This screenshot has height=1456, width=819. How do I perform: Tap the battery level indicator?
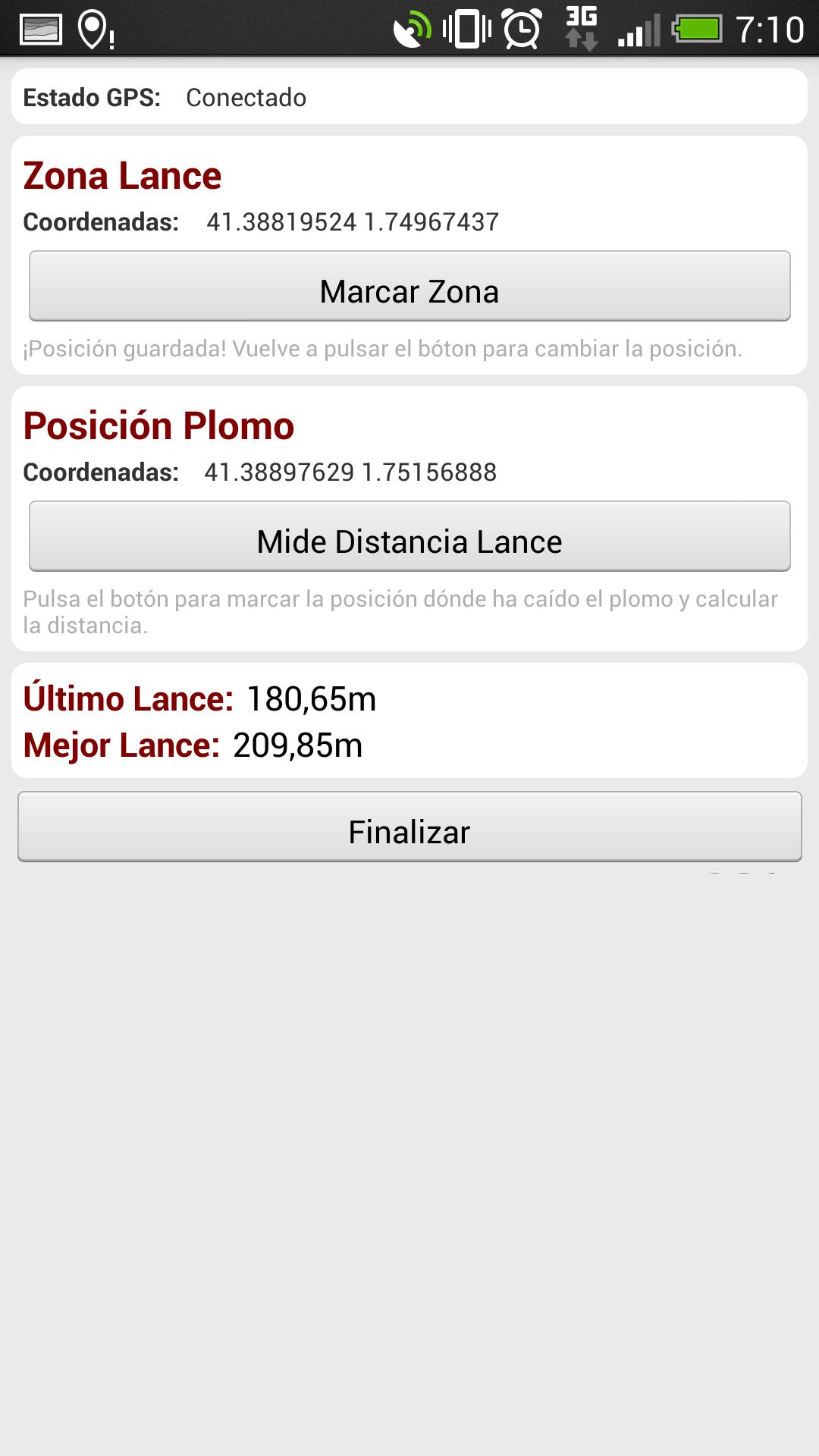(x=699, y=29)
